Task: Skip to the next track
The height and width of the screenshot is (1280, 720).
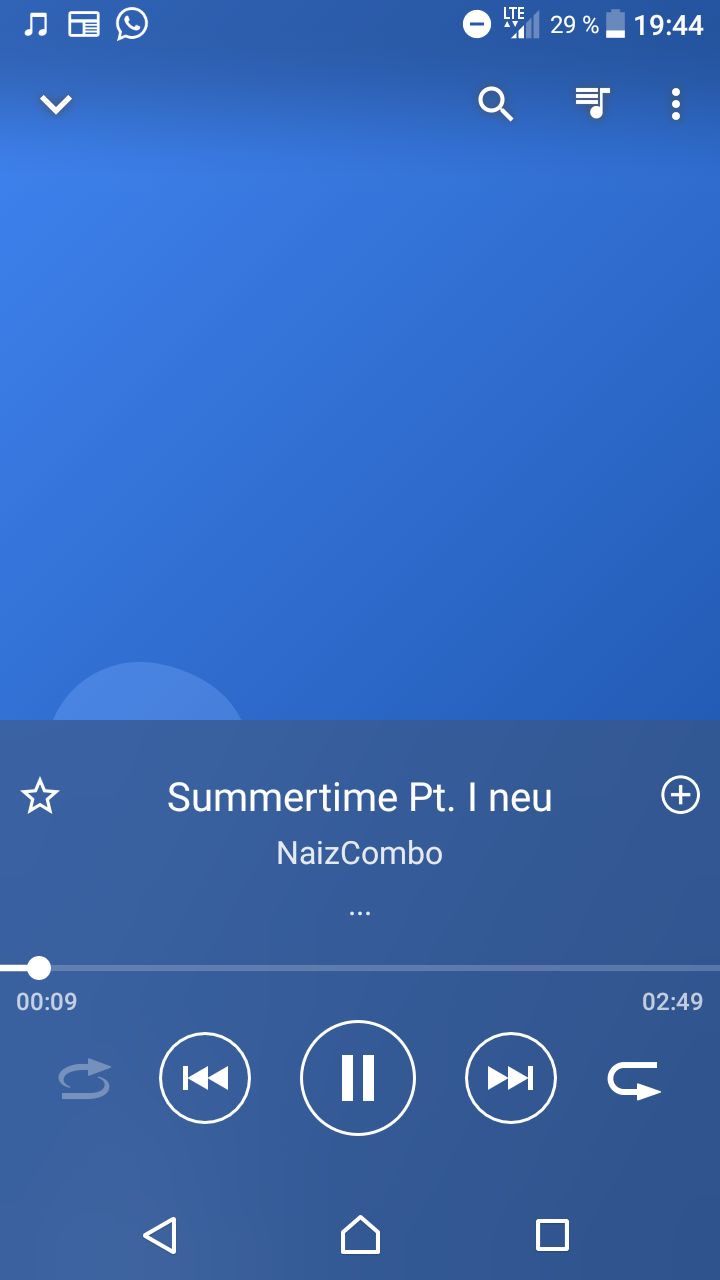Action: click(x=511, y=1078)
